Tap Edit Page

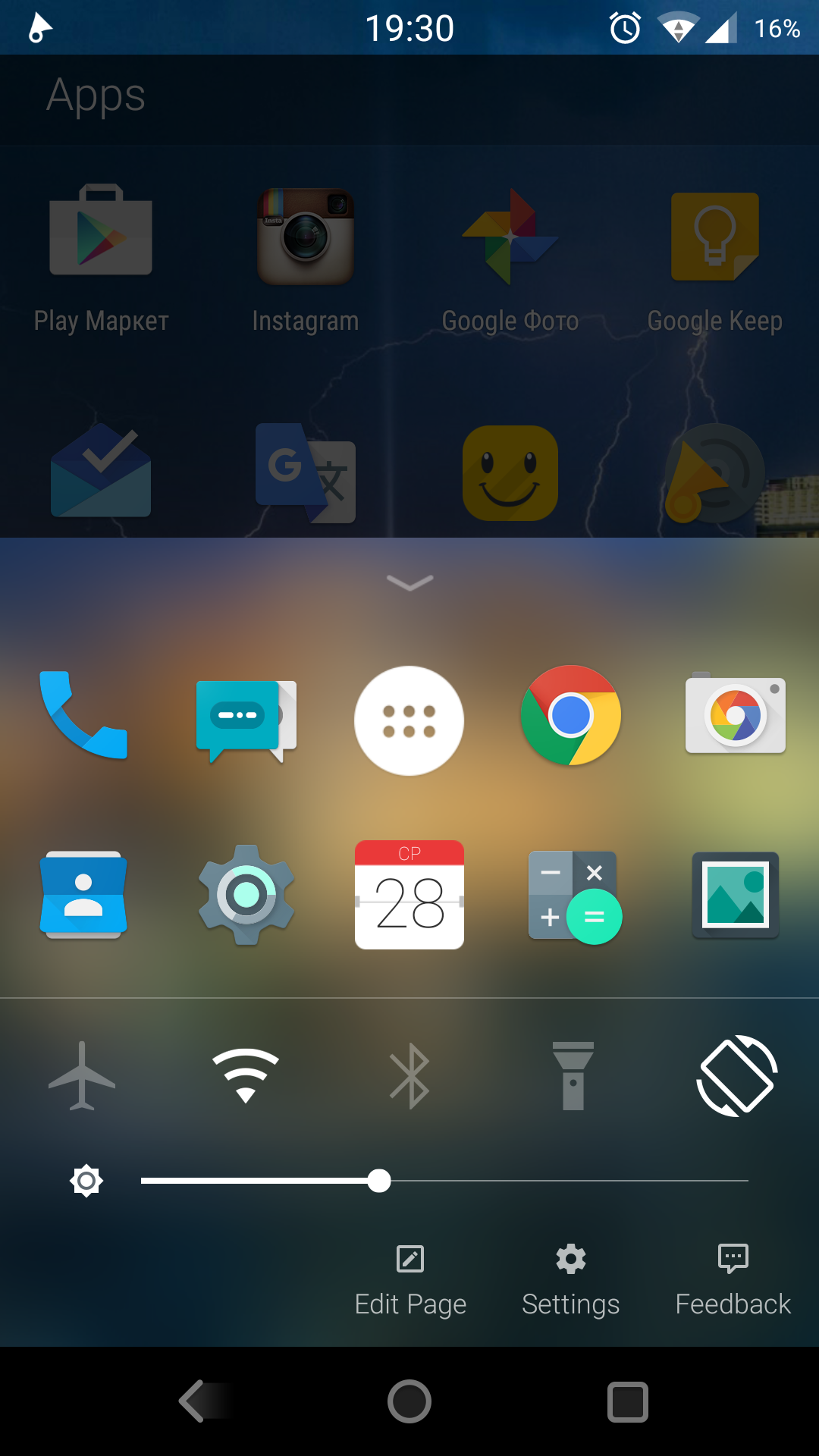[410, 1281]
